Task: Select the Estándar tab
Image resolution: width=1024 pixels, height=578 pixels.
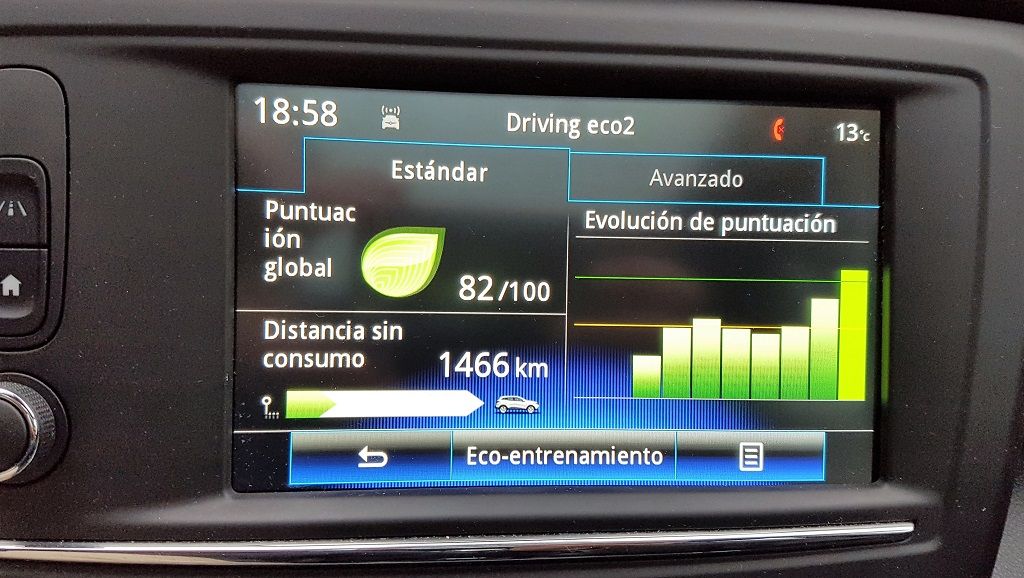Action: (x=438, y=170)
